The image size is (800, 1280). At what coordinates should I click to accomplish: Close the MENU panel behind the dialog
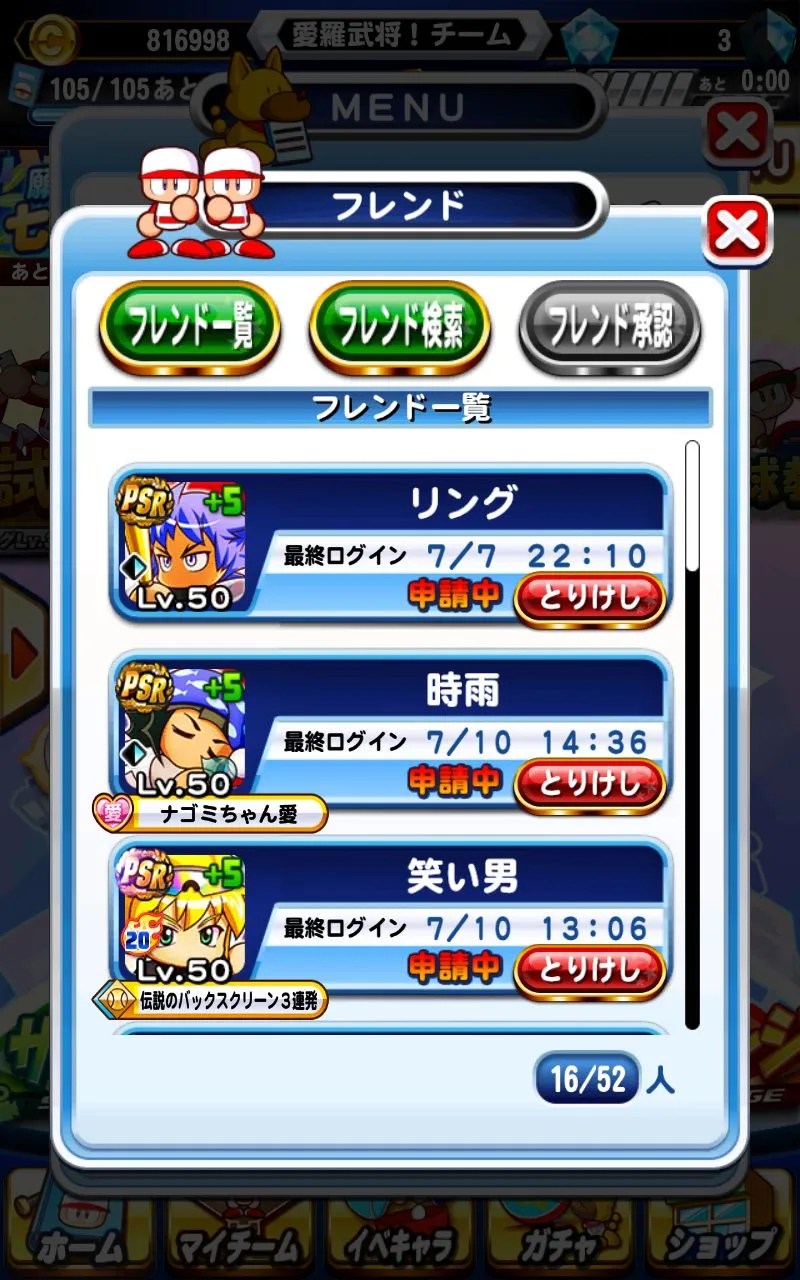(x=739, y=131)
